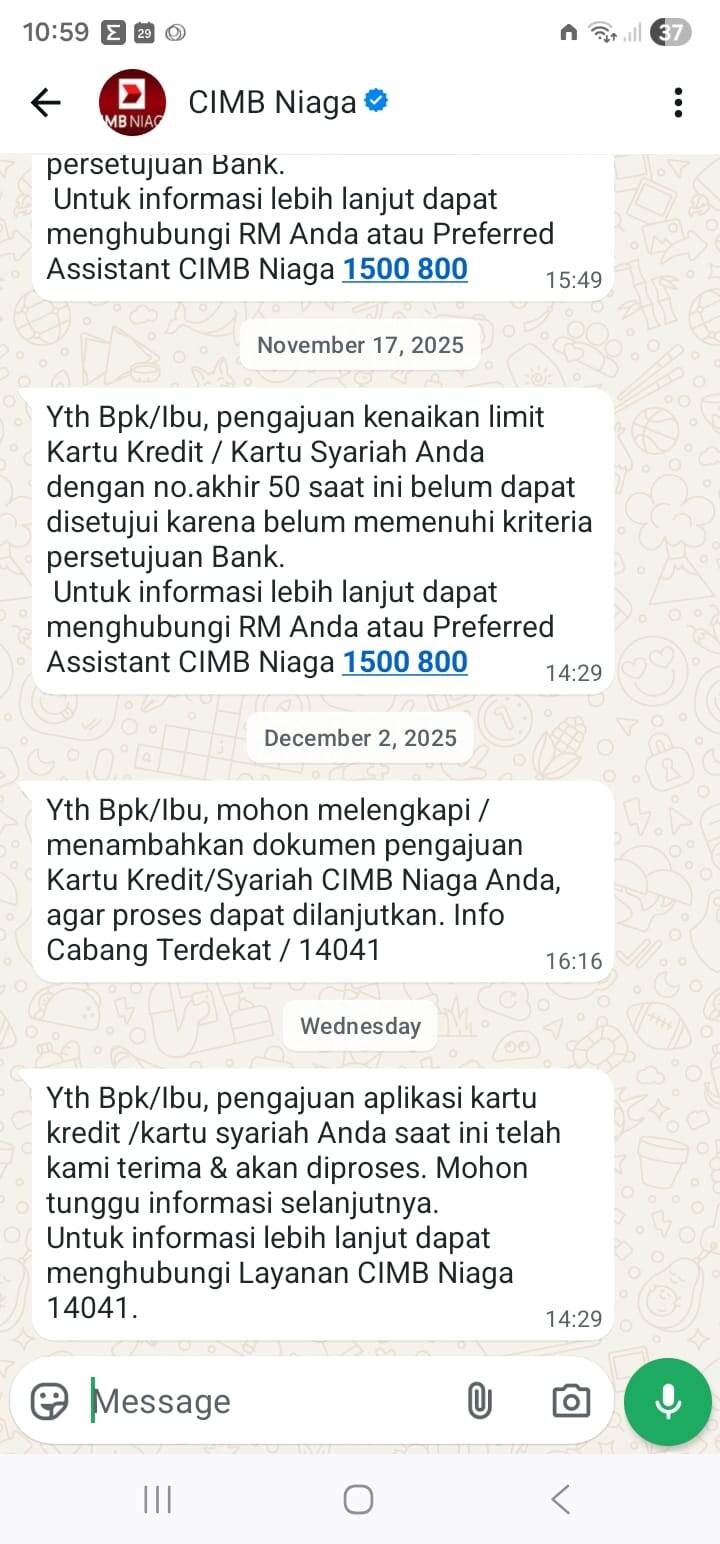Tap the verified blue checkmark badge
The height and width of the screenshot is (1544, 720).
[374, 100]
